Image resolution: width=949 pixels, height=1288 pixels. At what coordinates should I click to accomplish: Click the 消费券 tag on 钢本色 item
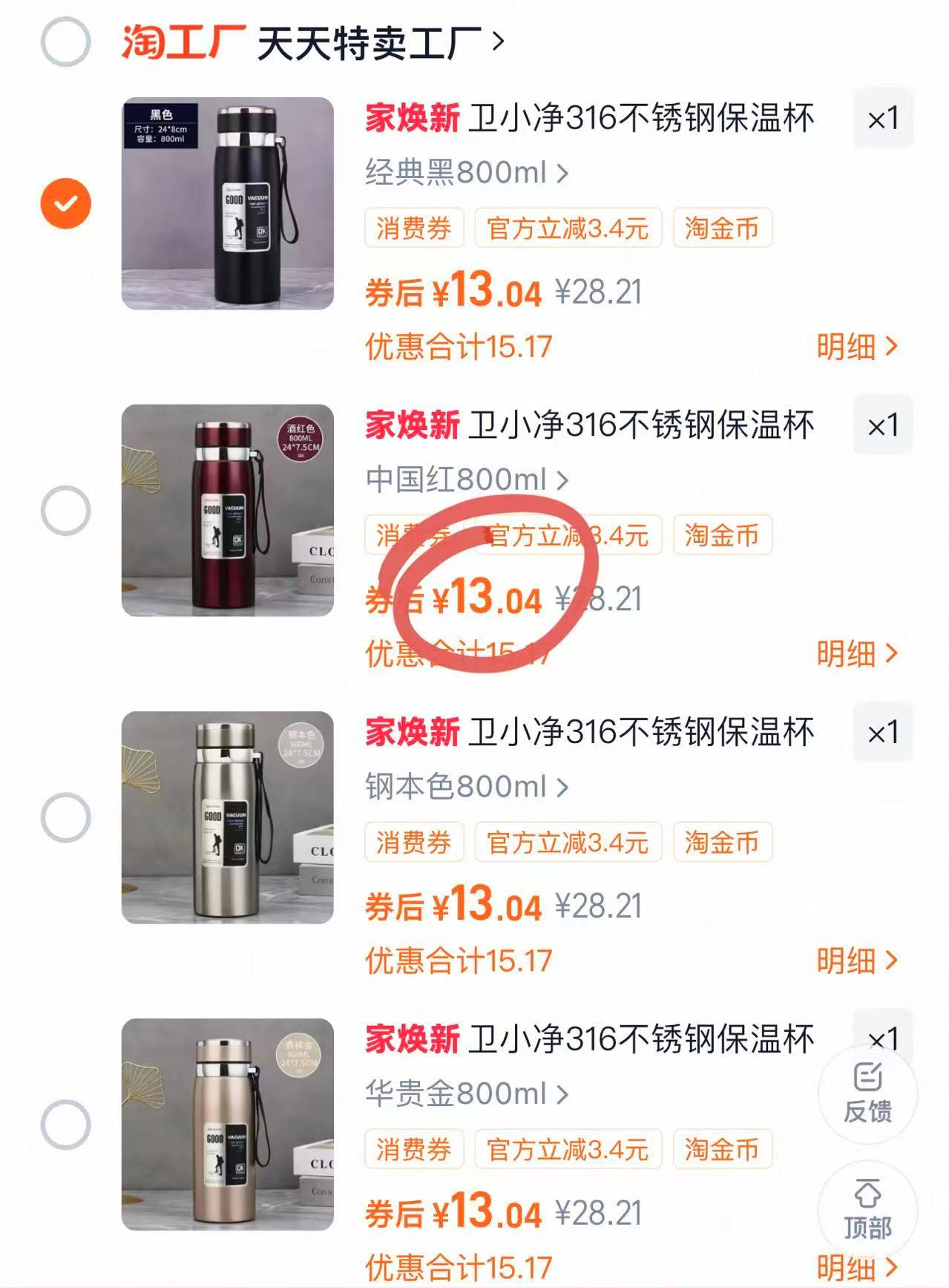[x=413, y=843]
